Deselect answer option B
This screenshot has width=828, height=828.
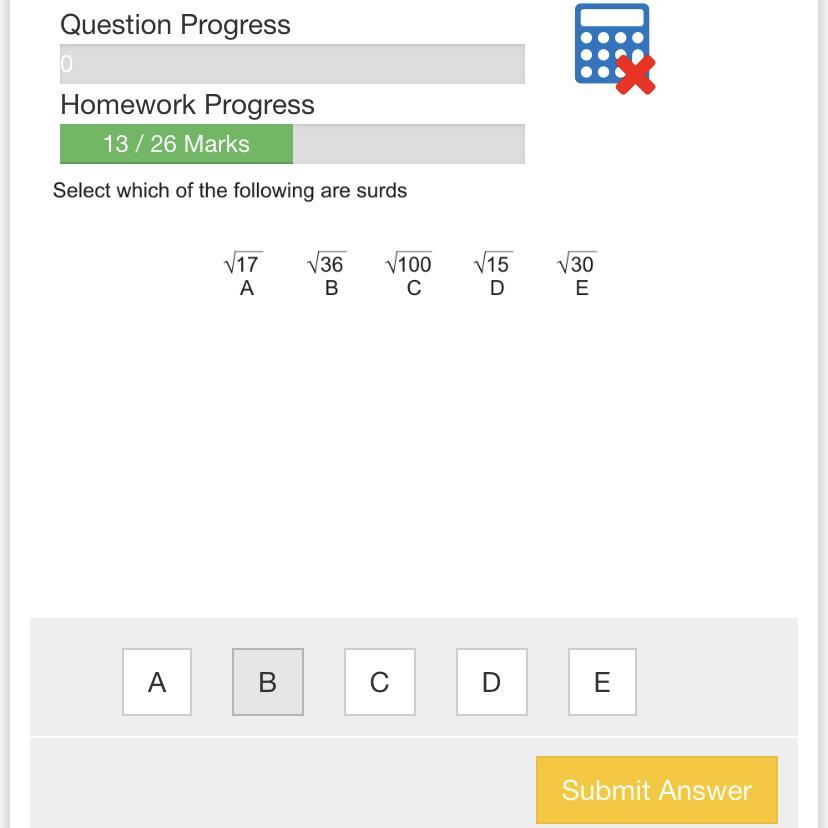point(268,682)
